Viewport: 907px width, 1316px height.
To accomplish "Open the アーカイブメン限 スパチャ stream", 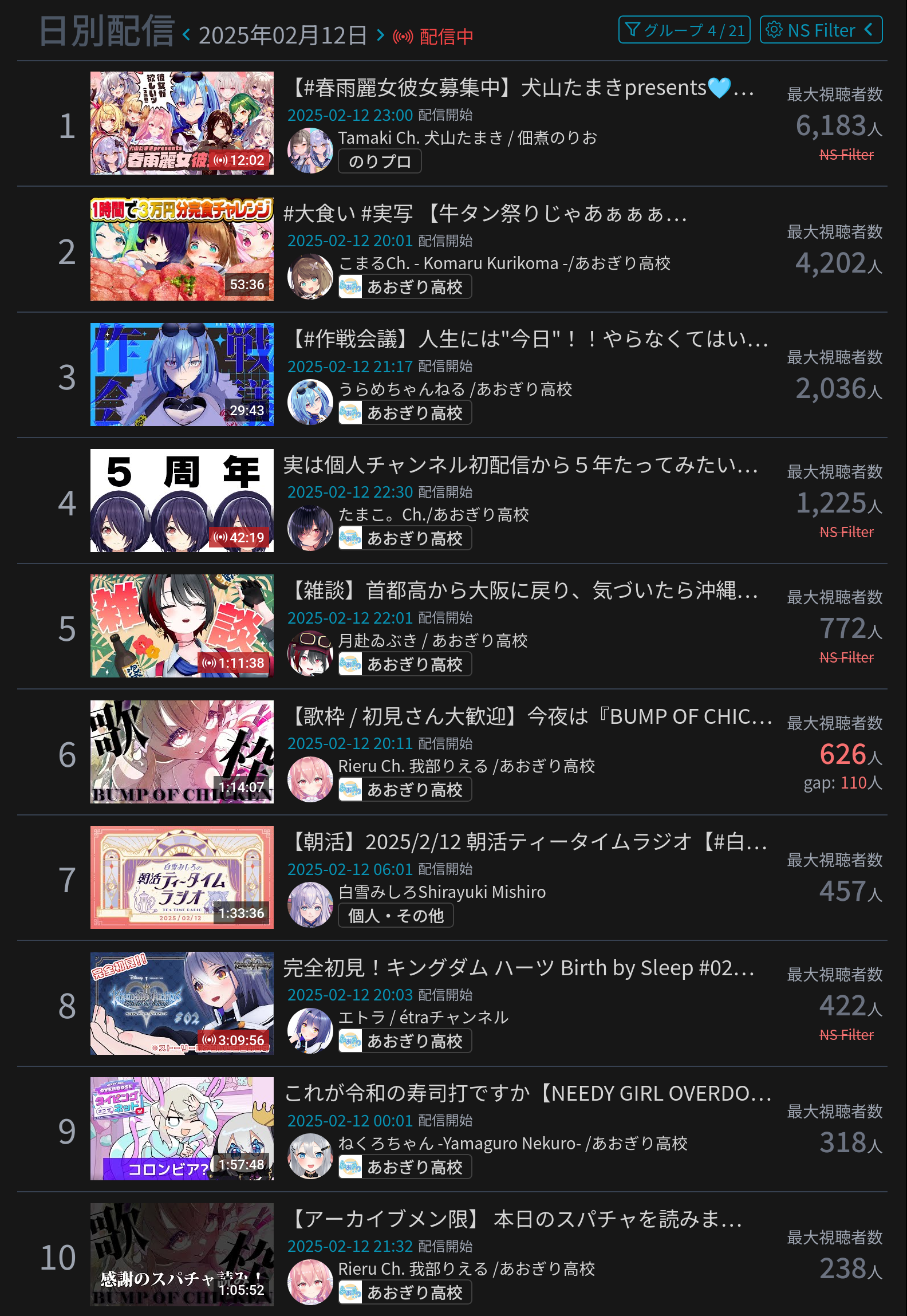I will [x=515, y=1219].
